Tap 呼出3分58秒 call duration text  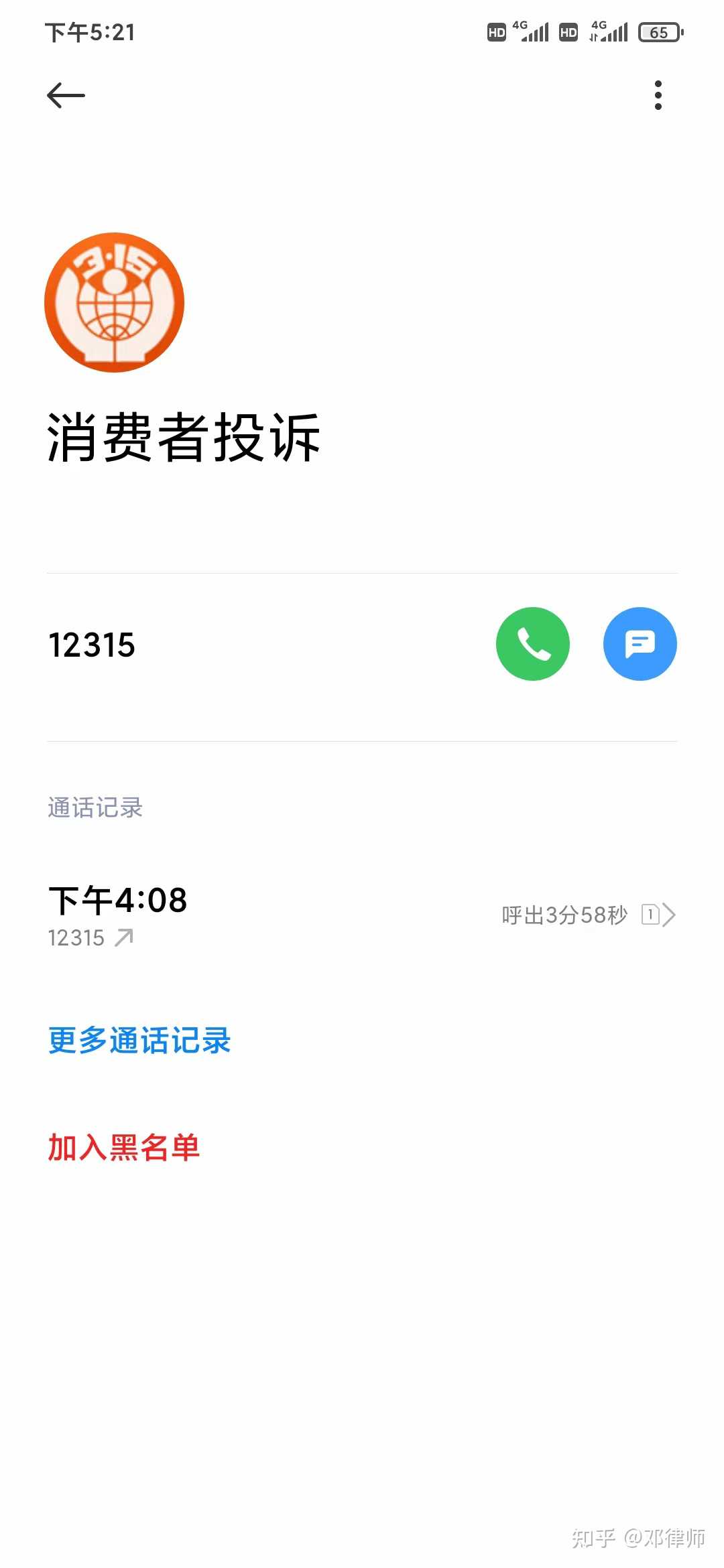(564, 913)
